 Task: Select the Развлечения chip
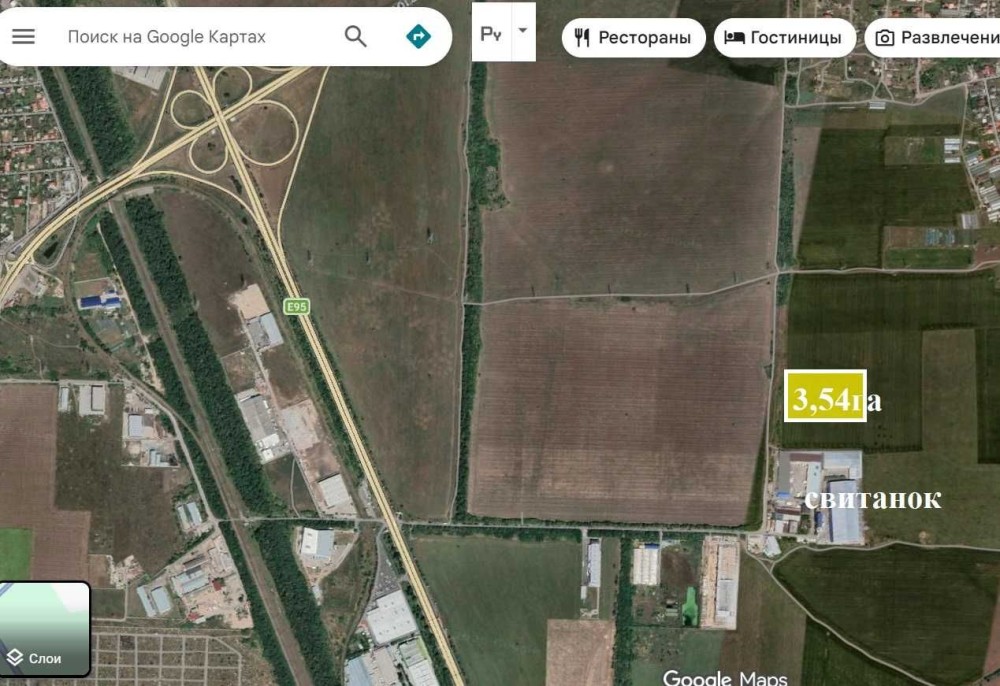[934, 38]
